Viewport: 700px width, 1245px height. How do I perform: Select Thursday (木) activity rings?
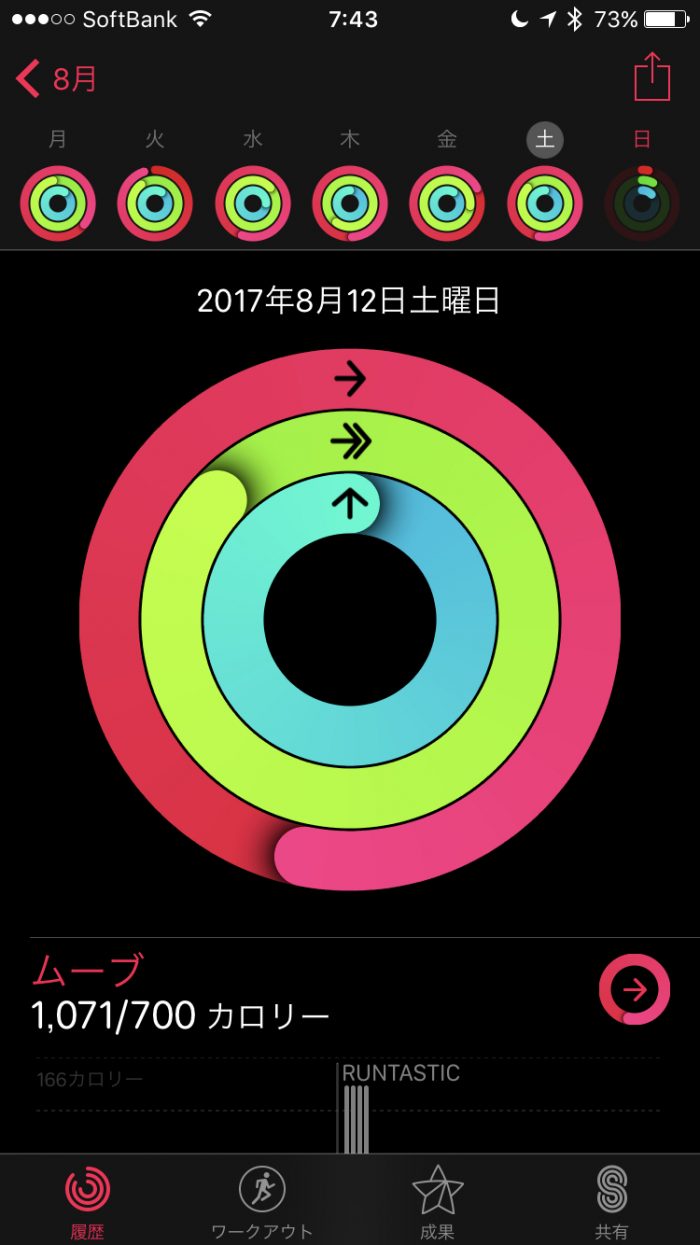350,203
